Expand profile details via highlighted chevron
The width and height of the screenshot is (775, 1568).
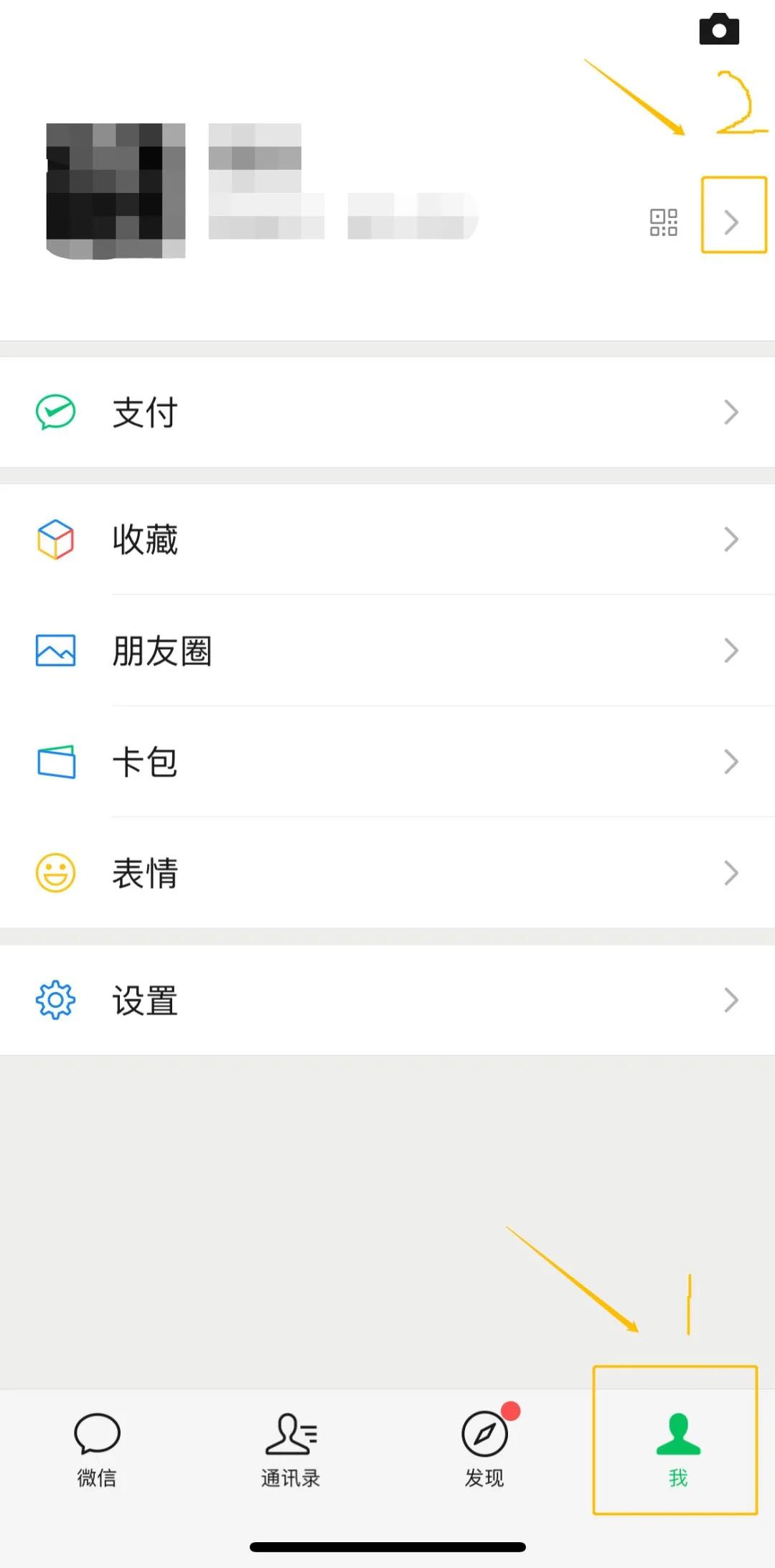pos(733,221)
